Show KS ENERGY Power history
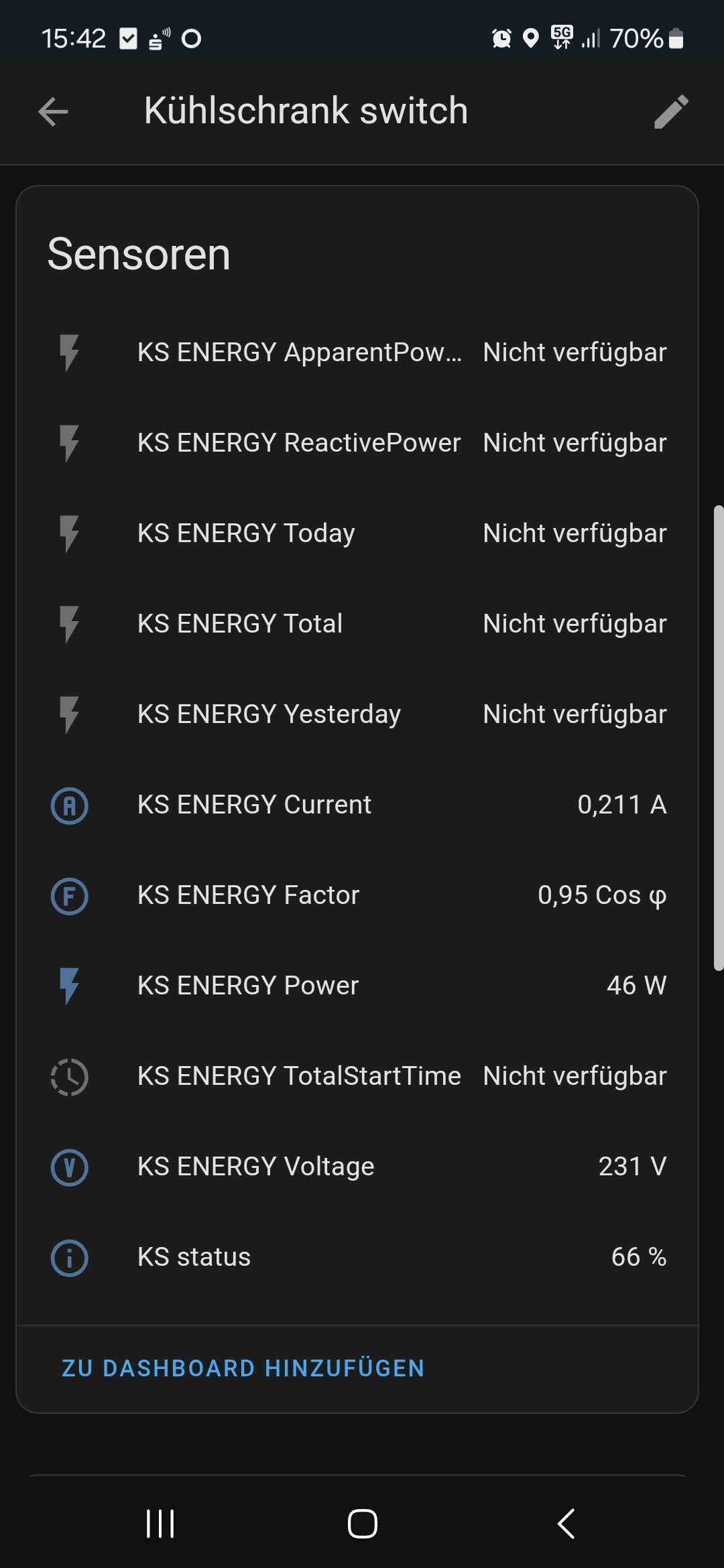724x1568 pixels. (357, 986)
